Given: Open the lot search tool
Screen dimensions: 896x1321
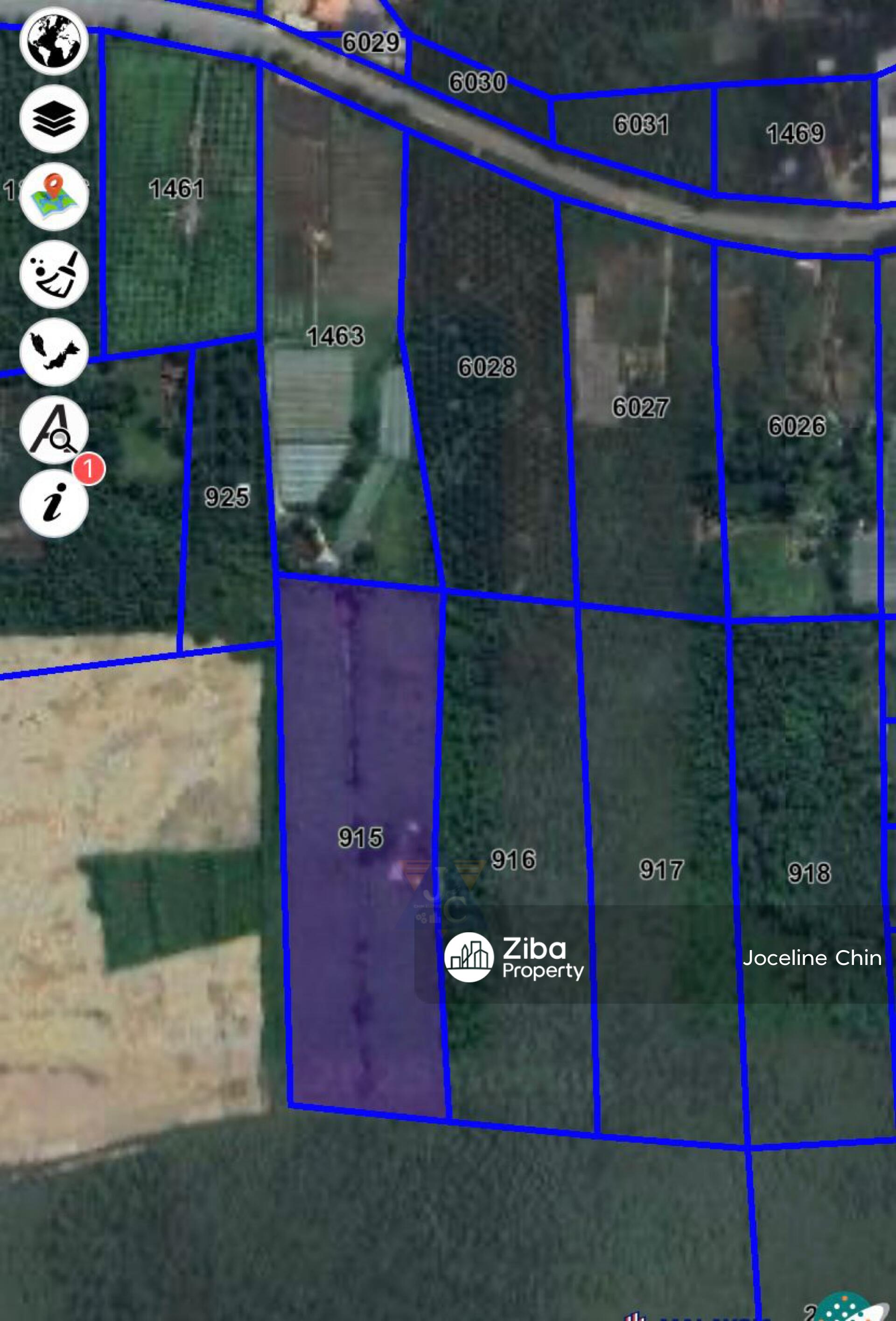Looking at the screenshot, I should click(54, 430).
